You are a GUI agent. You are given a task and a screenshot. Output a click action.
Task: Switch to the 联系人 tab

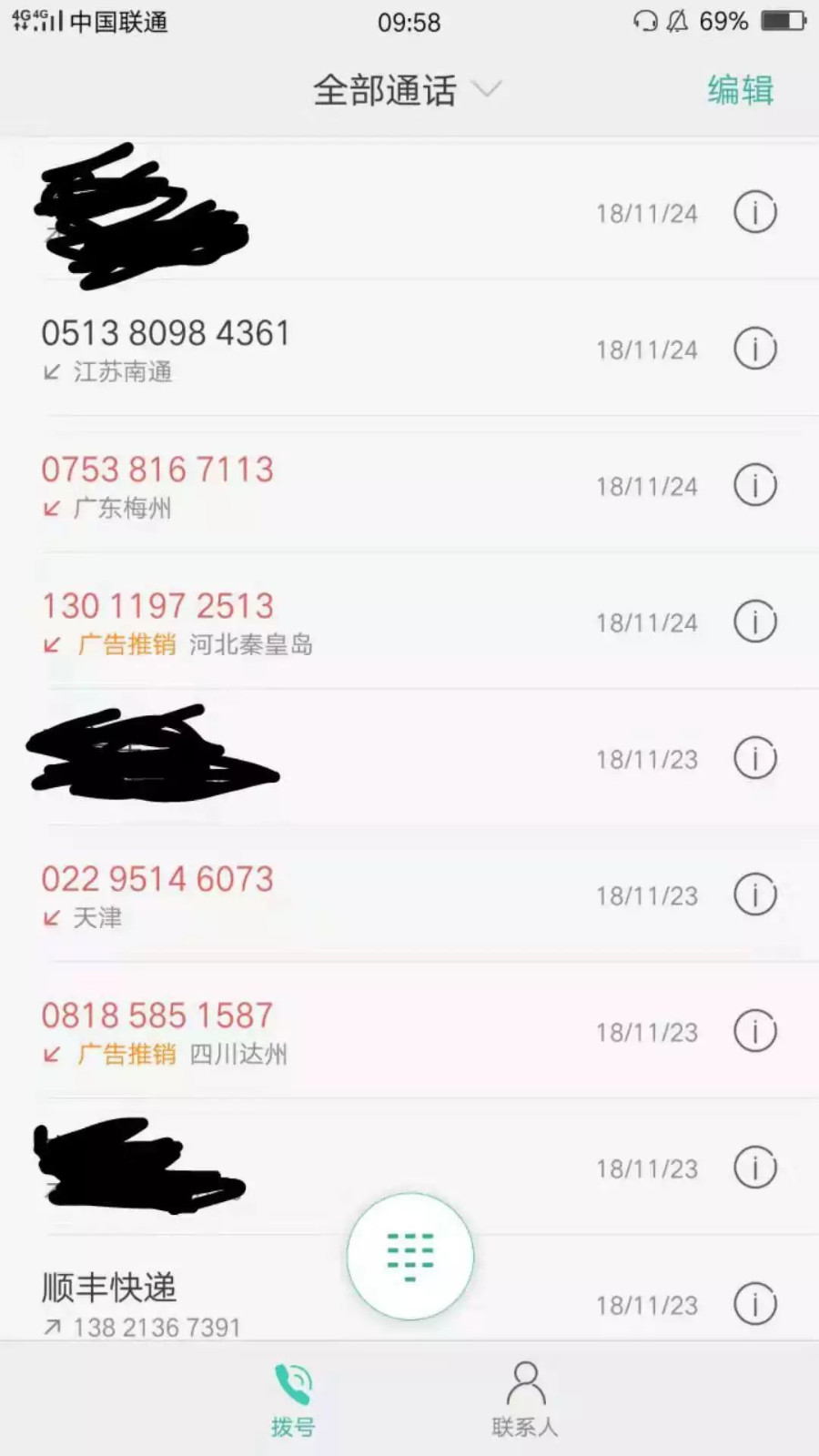[525, 1400]
